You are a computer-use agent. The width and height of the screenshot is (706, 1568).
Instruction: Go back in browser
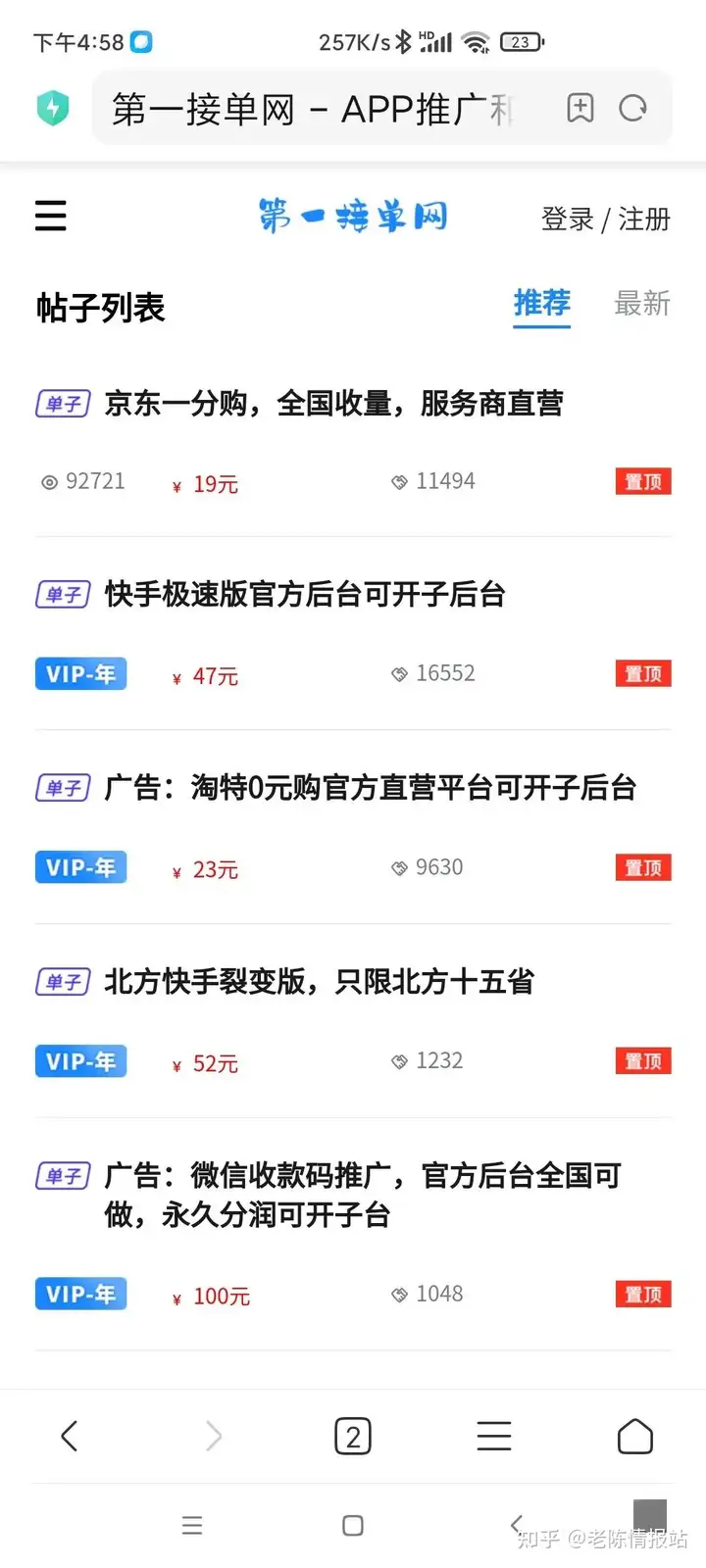pos(69,1437)
